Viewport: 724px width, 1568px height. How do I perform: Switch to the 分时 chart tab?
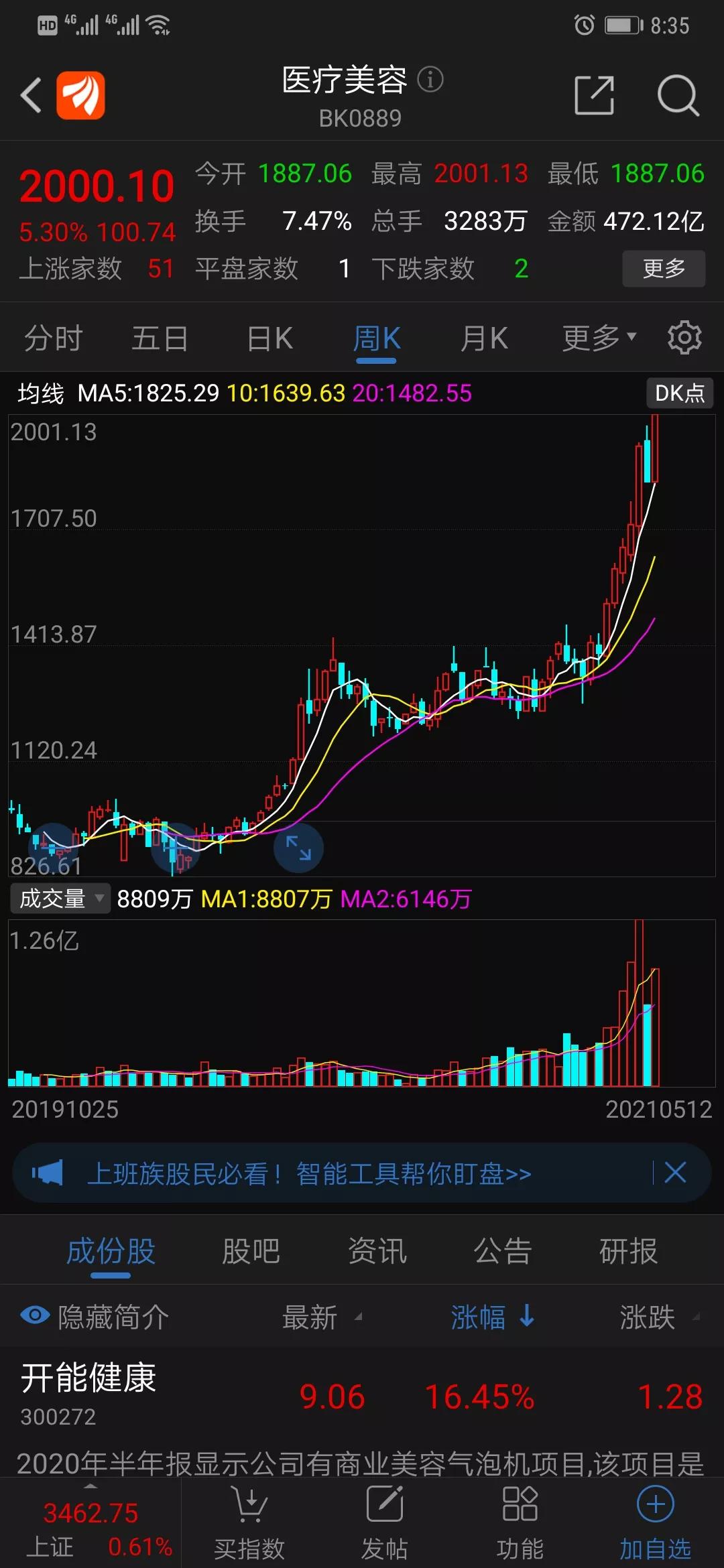[53, 338]
